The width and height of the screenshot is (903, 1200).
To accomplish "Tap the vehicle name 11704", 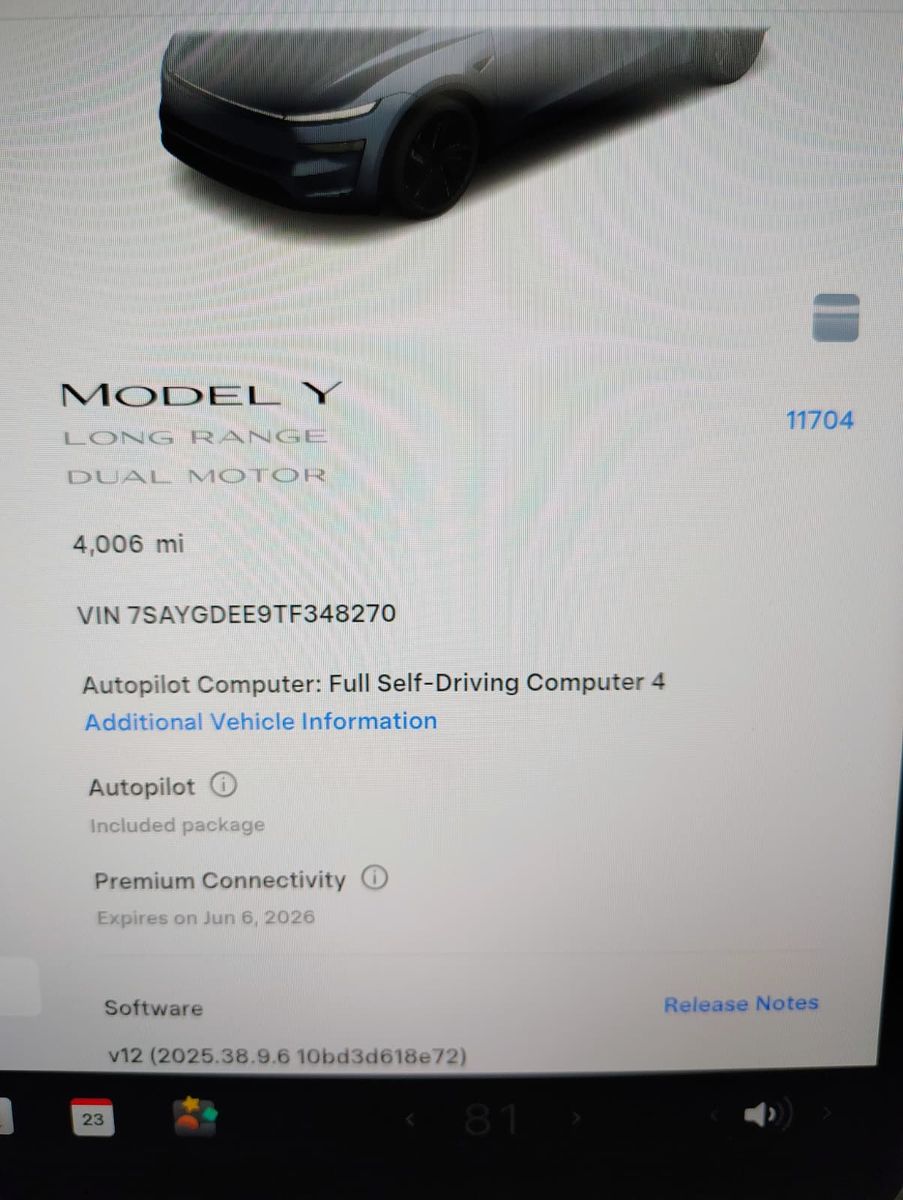I will [x=819, y=420].
